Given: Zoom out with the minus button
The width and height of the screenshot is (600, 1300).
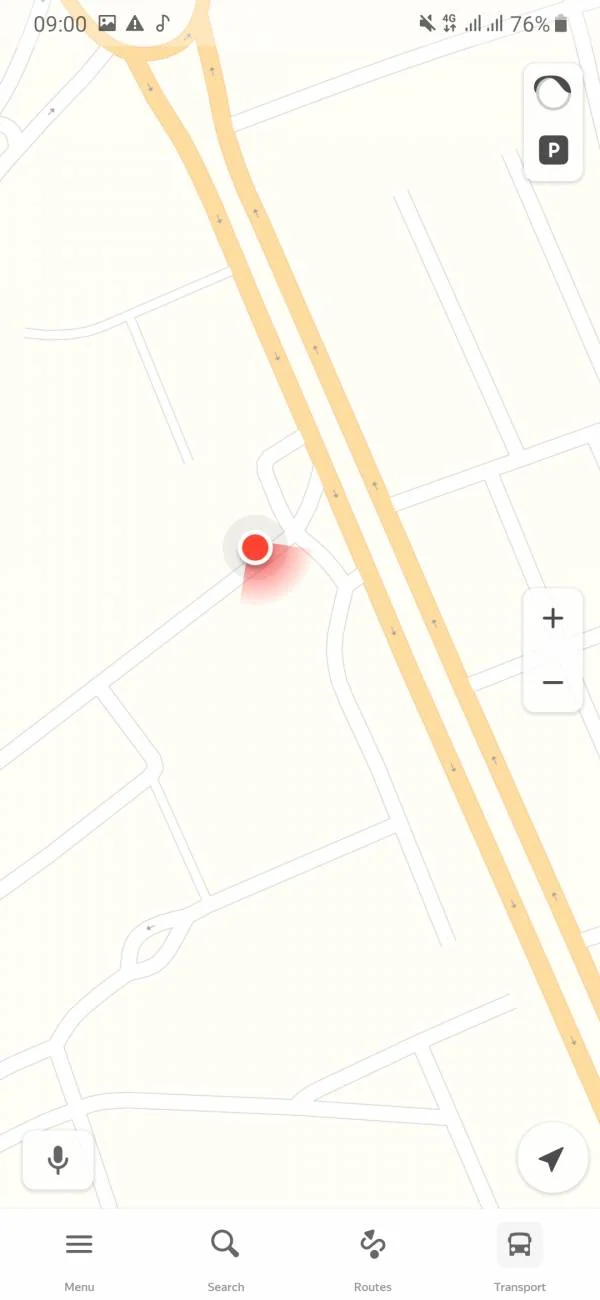Looking at the screenshot, I should [x=553, y=682].
